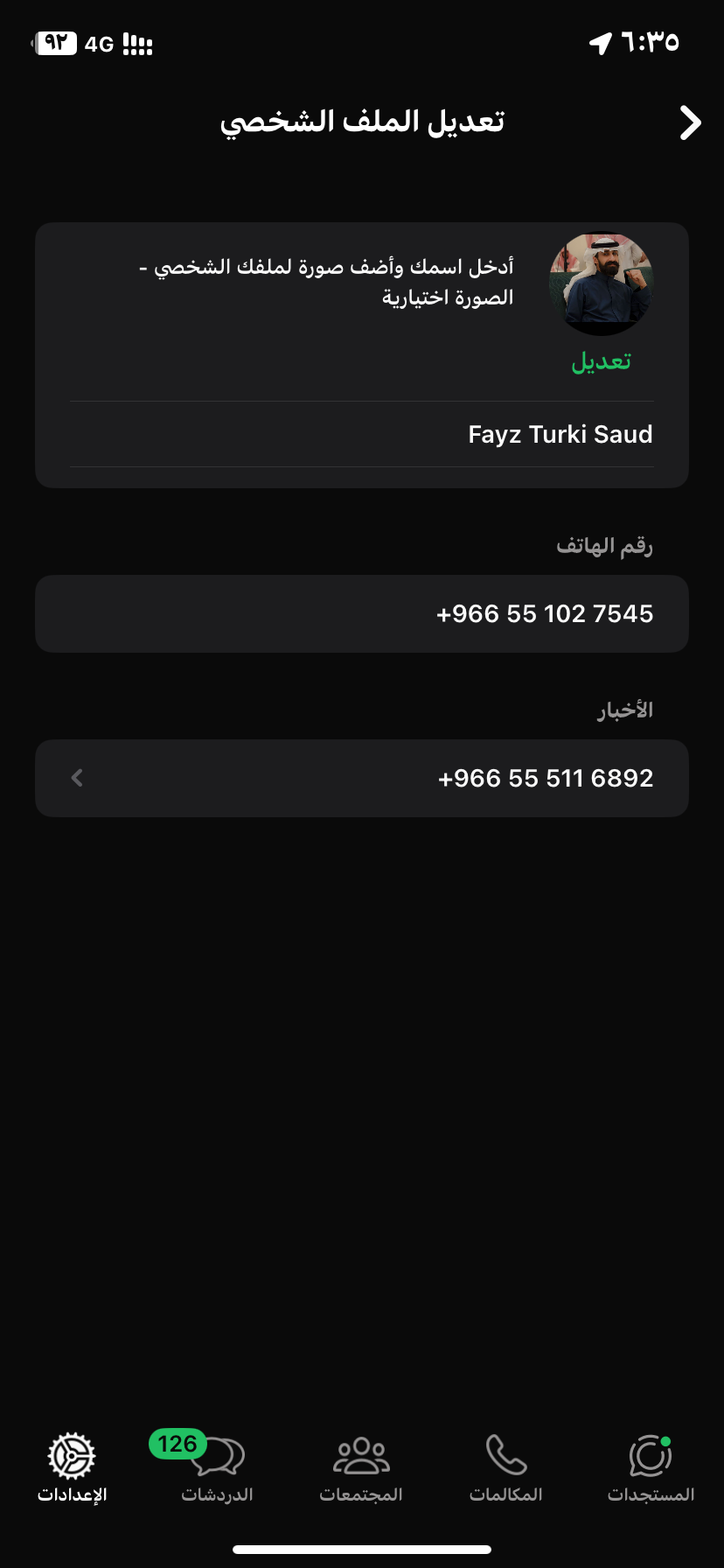The width and height of the screenshot is (724, 1568).
Task: Switch to the المكالمات tab
Action: click(506, 1469)
